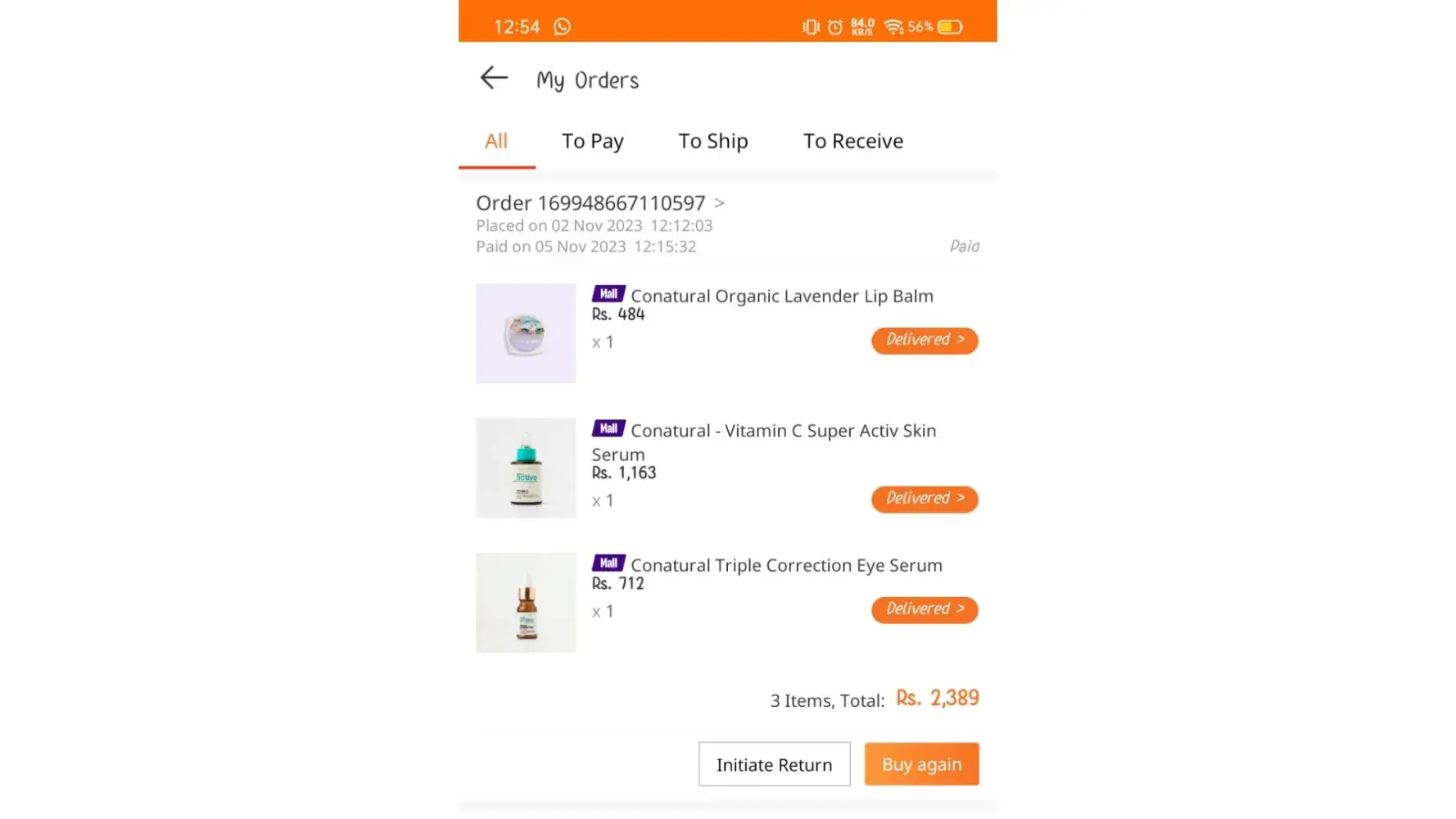Go back from My Orders
The image size is (1456, 819).
tap(494, 78)
